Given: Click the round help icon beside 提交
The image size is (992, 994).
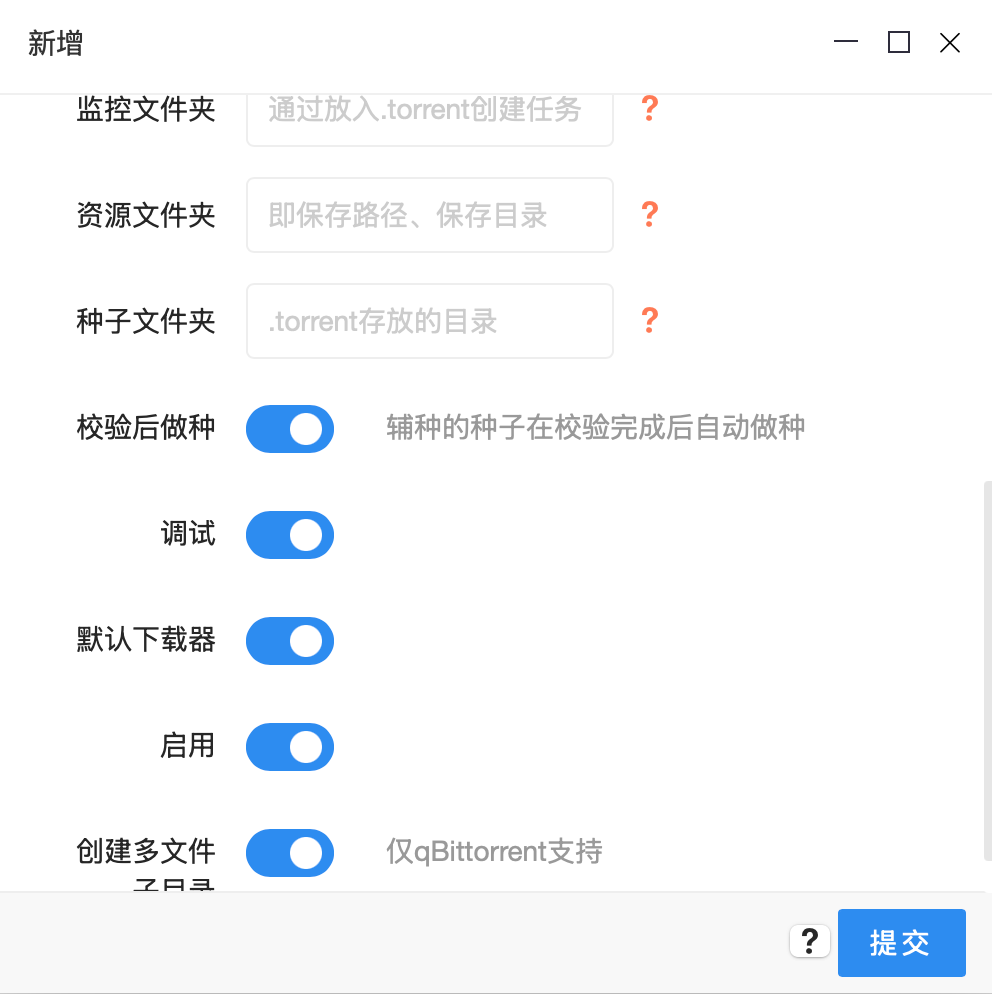Looking at the screenshot, I should [809, 941].
